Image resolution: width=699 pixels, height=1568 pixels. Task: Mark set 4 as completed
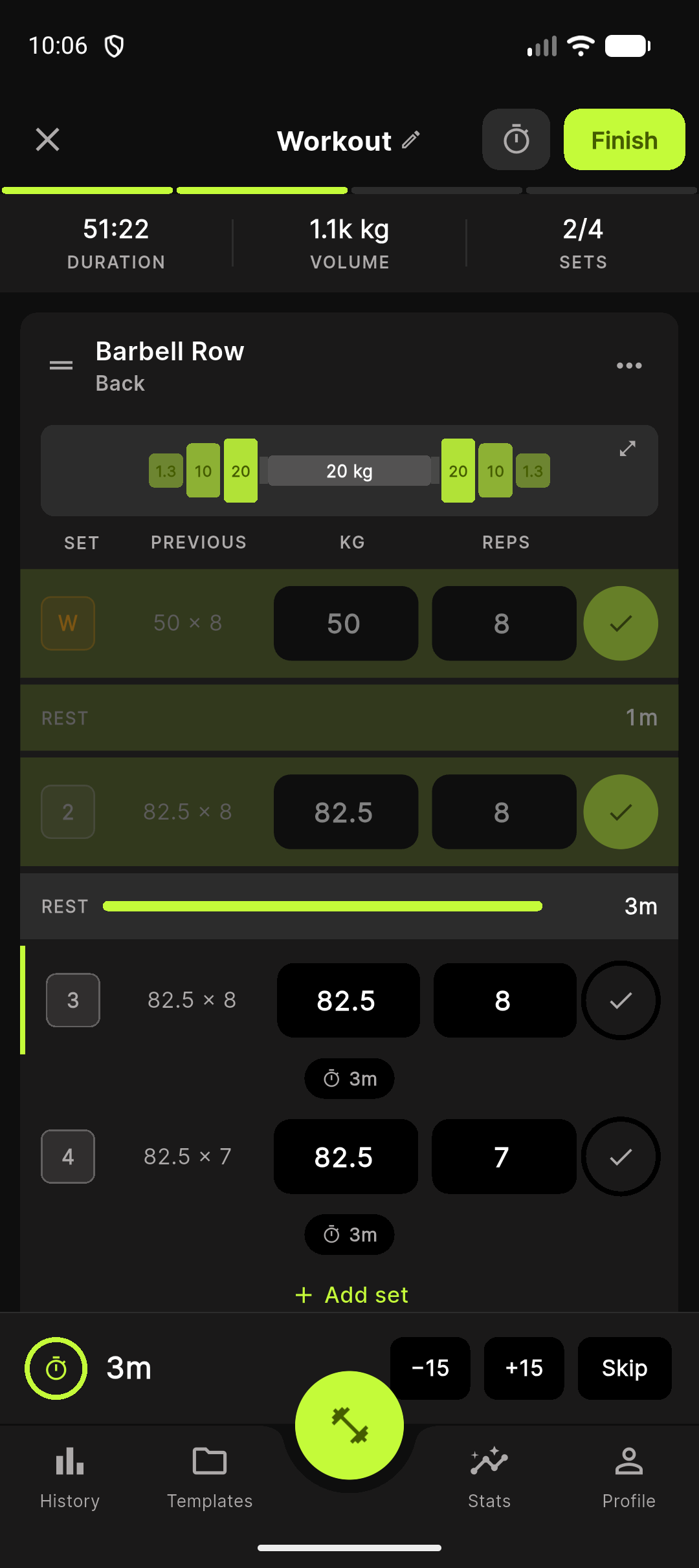(620, 1157)
